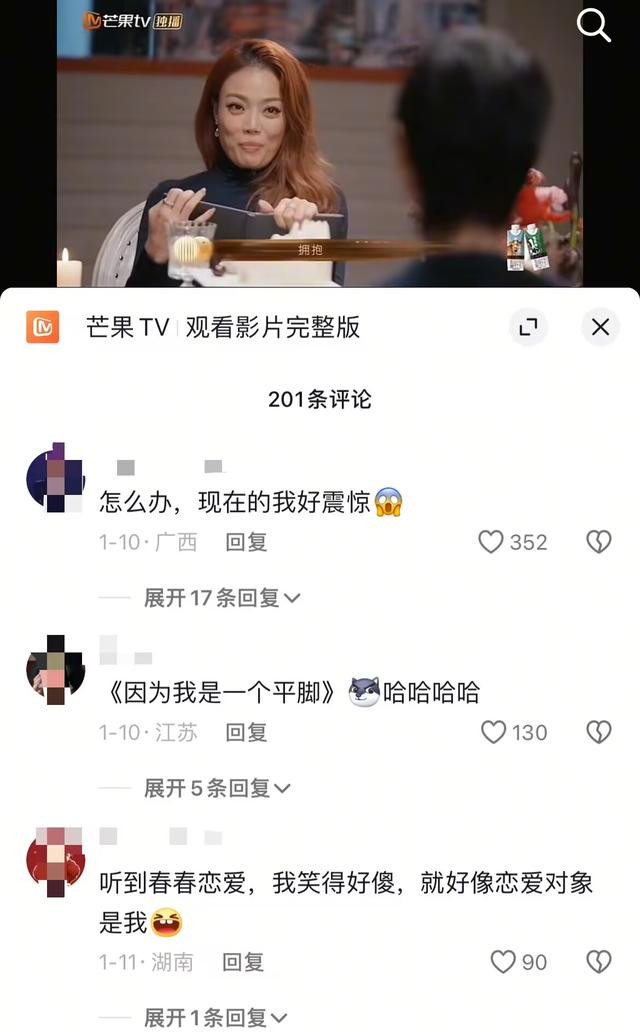Viewport: 640px width, 1032px height.
Task: Dislike the 因为我是一个平脚 comment
Action: 599,732
